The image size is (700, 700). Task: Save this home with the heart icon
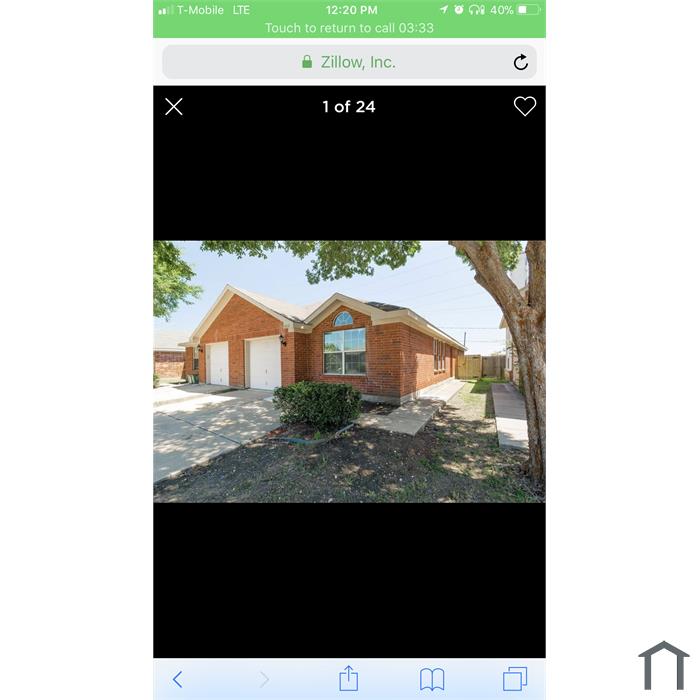click(x=525, y=106)
